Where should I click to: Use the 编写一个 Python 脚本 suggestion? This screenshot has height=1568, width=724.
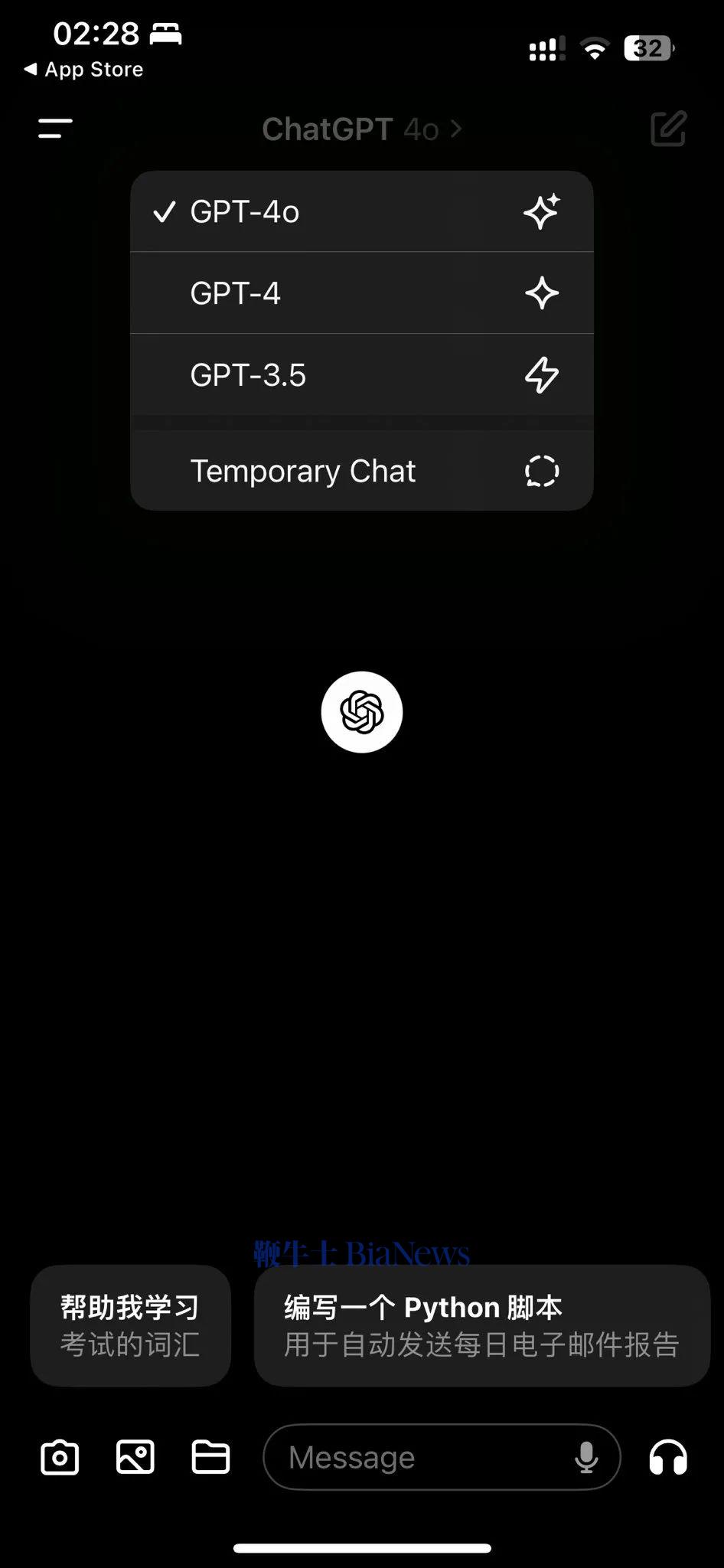pyautogui.click(x=481, y=1325)
